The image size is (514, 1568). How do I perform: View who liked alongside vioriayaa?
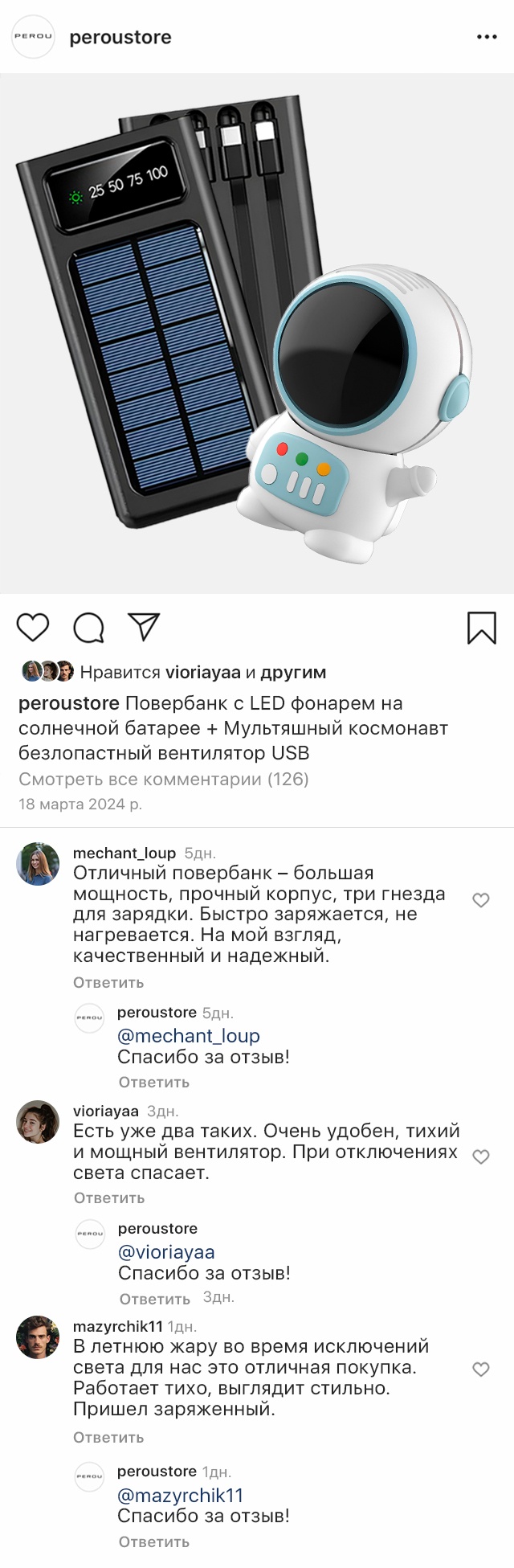pos(293,673)
